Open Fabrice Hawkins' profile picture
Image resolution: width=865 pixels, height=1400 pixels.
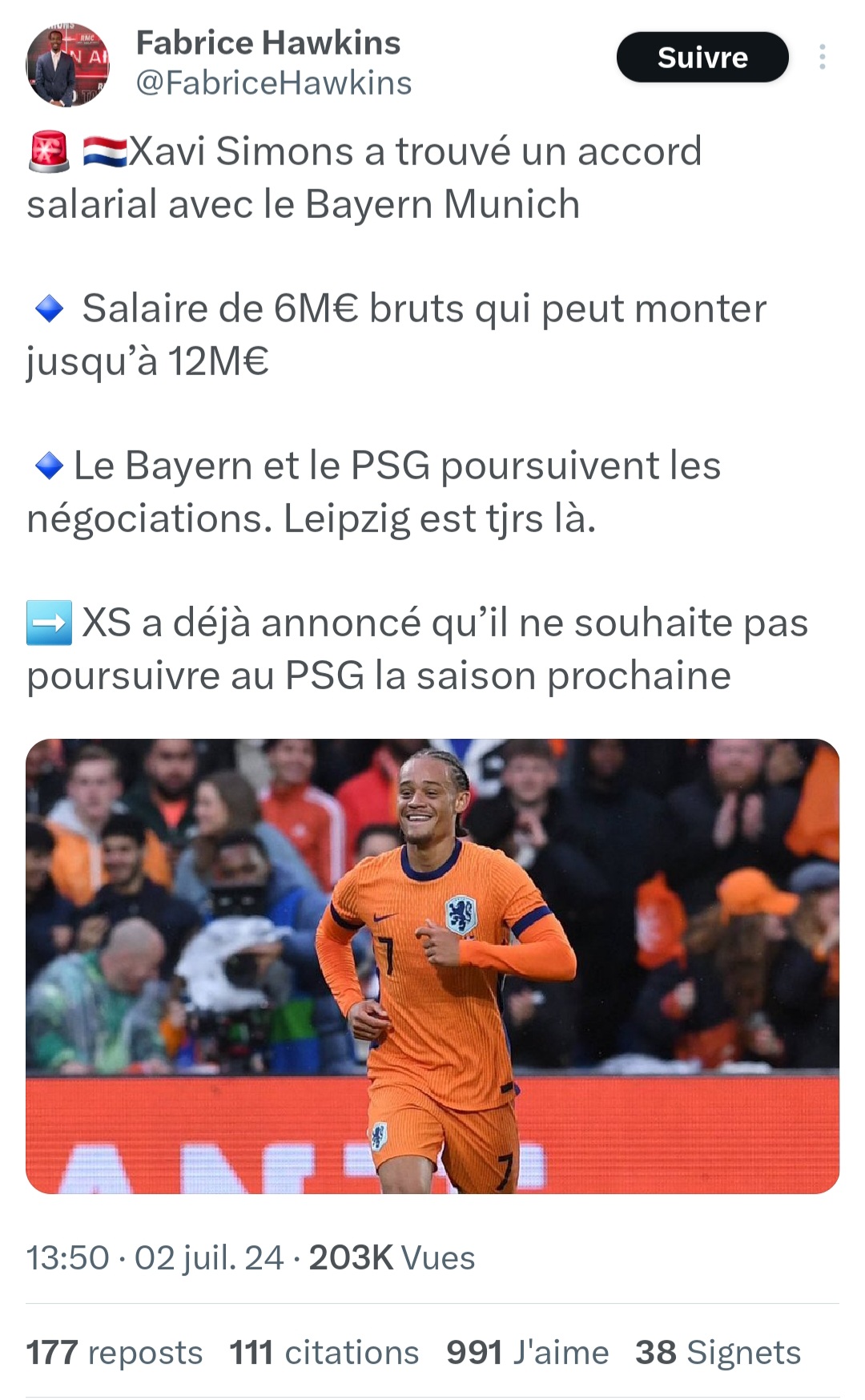[67, 65]
